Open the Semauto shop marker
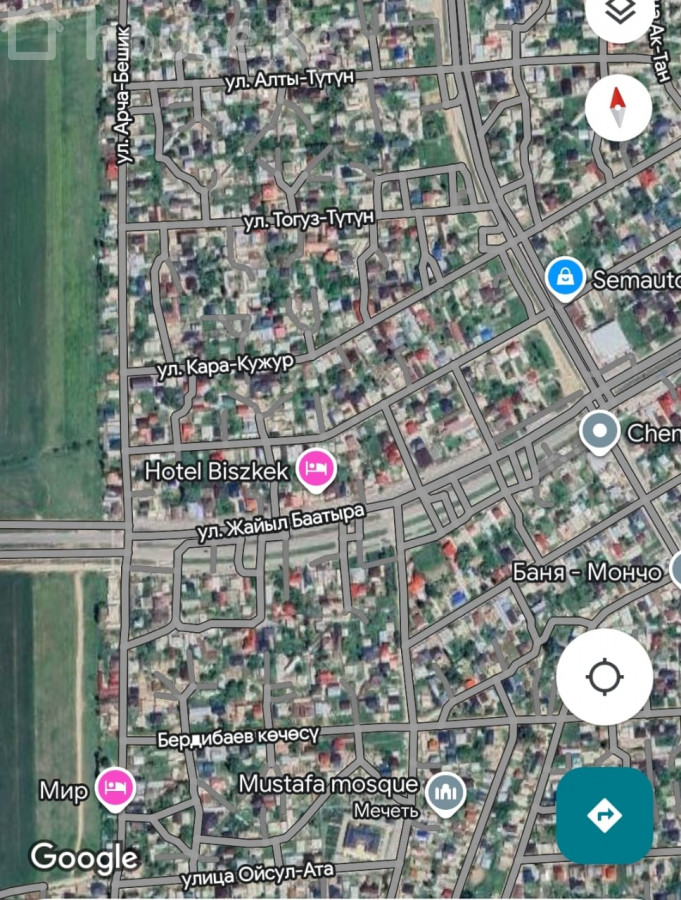The width and height of the screenshot is (681, 900). tap(565, 277)
